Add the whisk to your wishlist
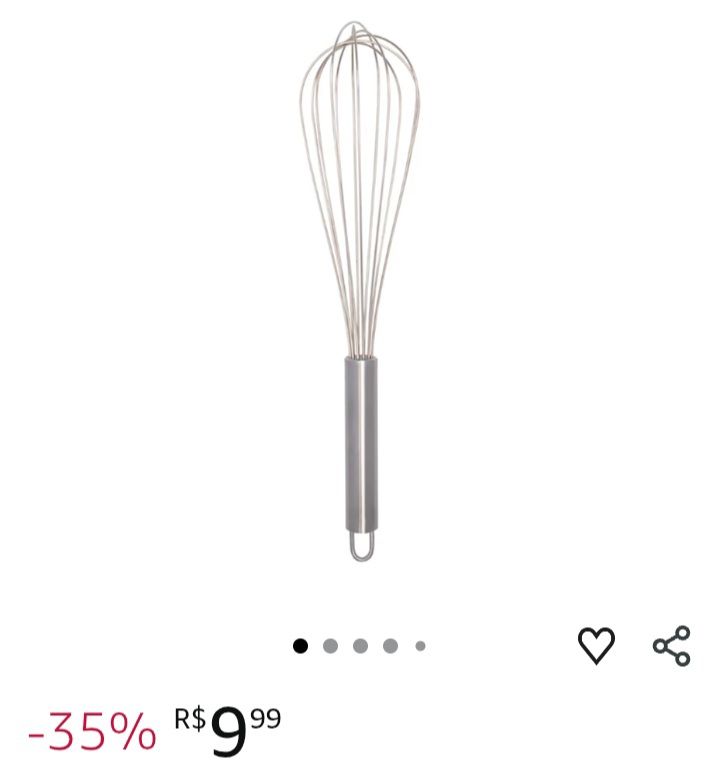720x768 pixels. tap(596, 646)
